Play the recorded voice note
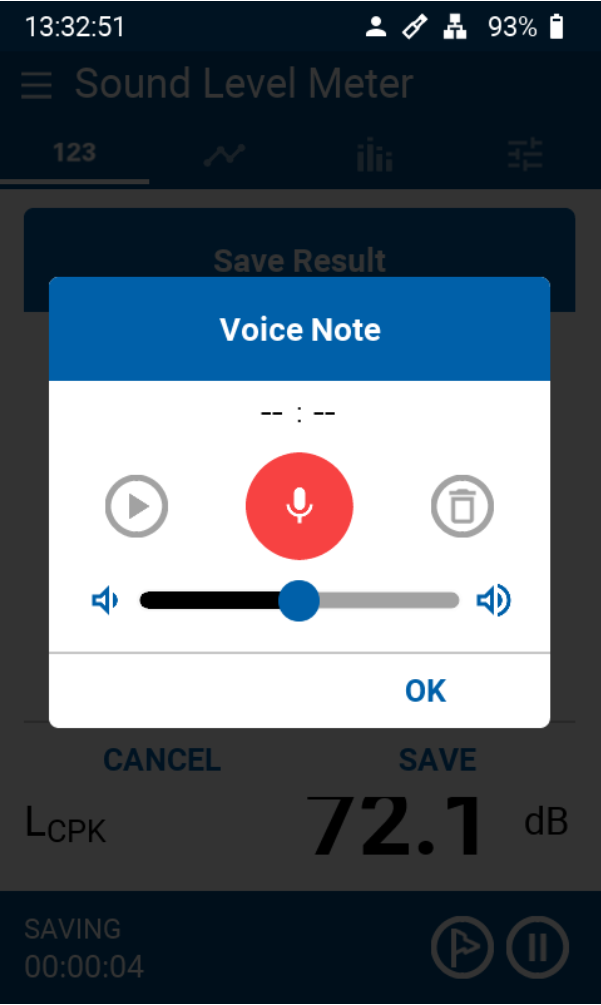 (x=137, y=507)
